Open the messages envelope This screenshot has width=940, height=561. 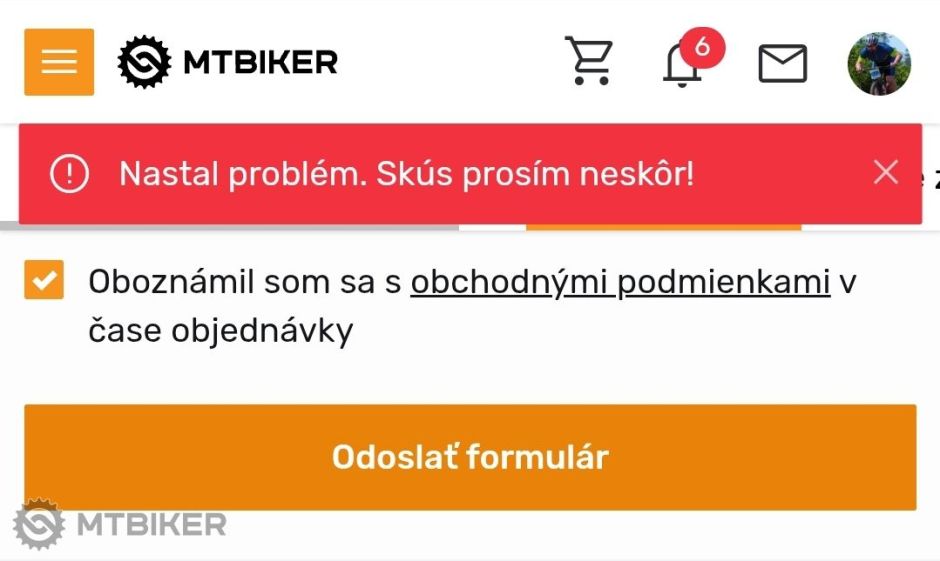coord(782,64)
